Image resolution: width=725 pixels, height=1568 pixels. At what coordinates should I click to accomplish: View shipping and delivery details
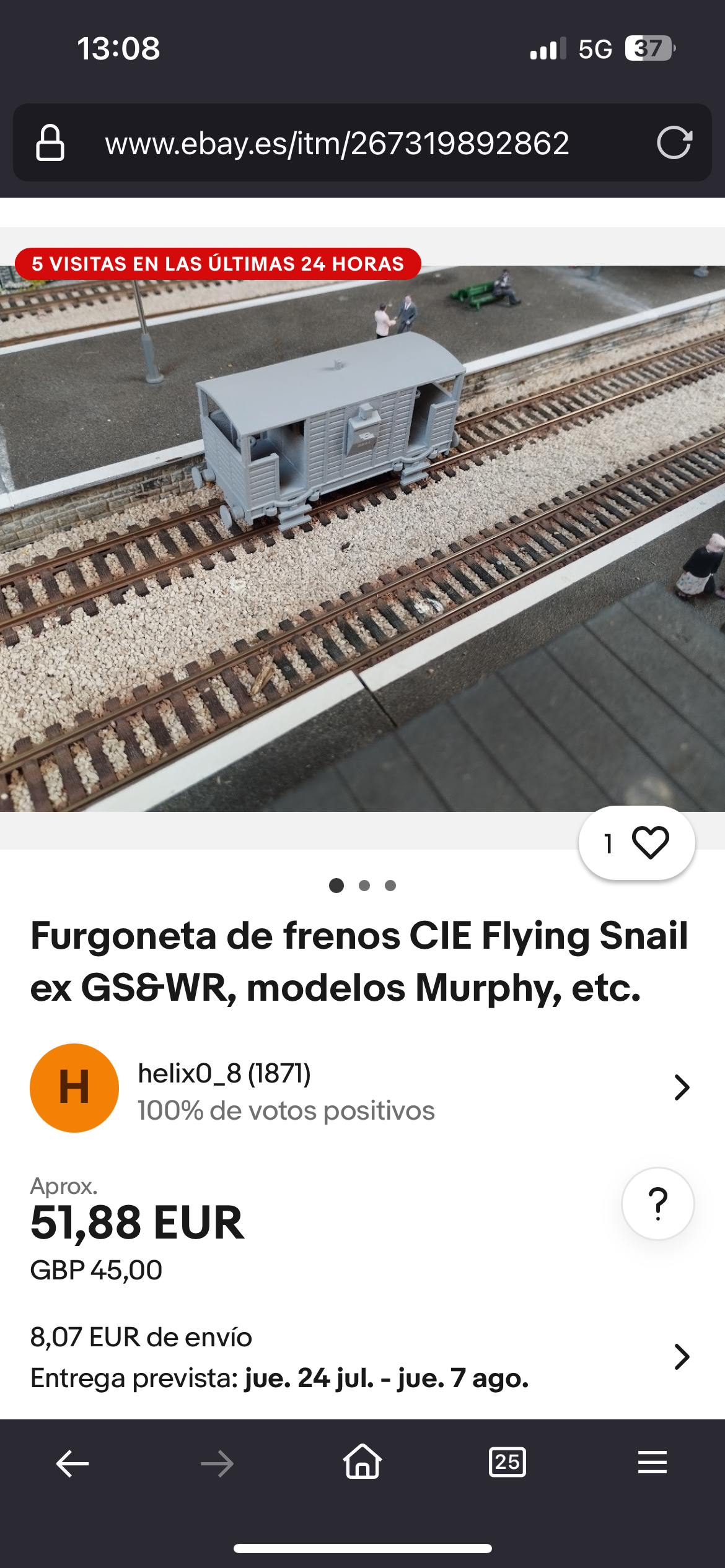[x=362, y=1357]
